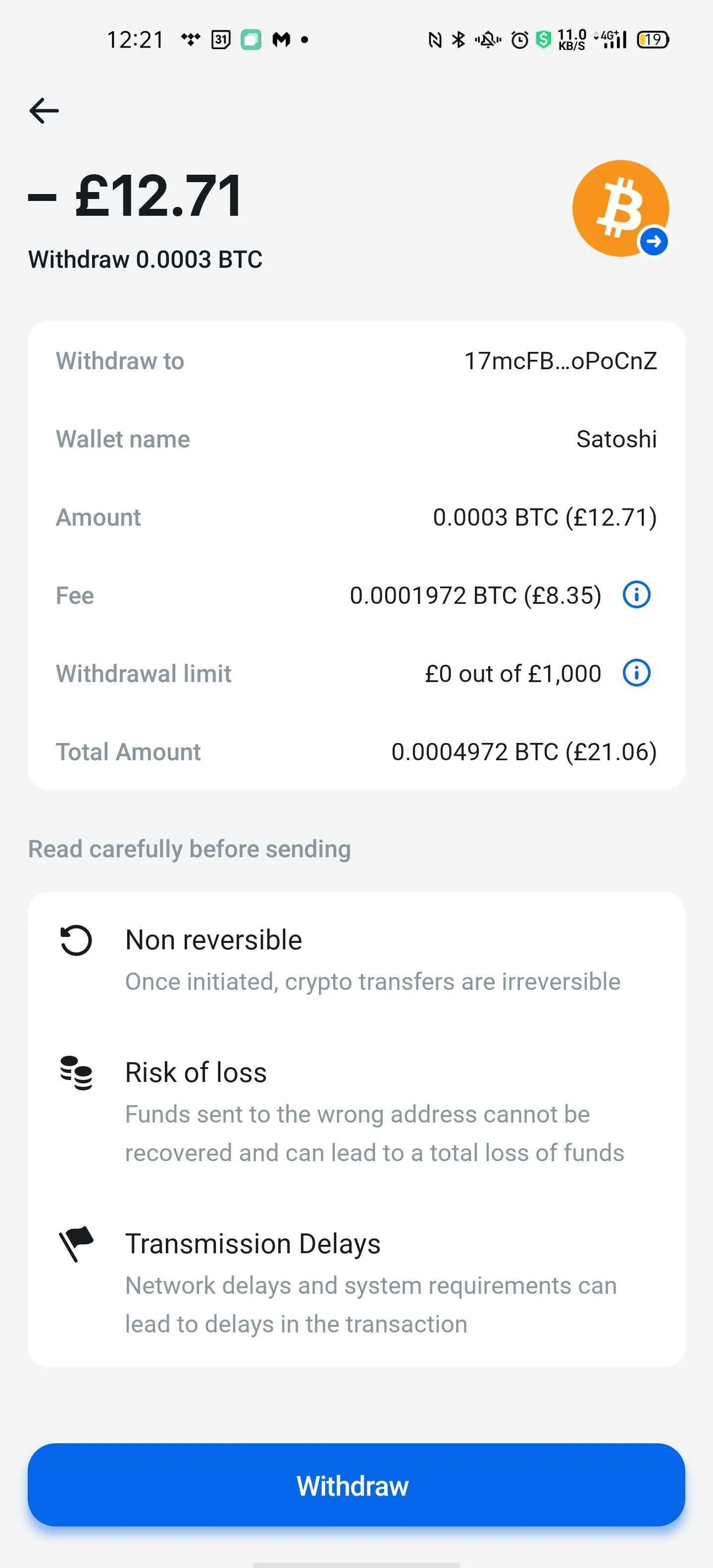This screenshot has height=1568, width=713.
Task: Tap the blue send arrow badge on Bitcoin icon
Action: 654,241
